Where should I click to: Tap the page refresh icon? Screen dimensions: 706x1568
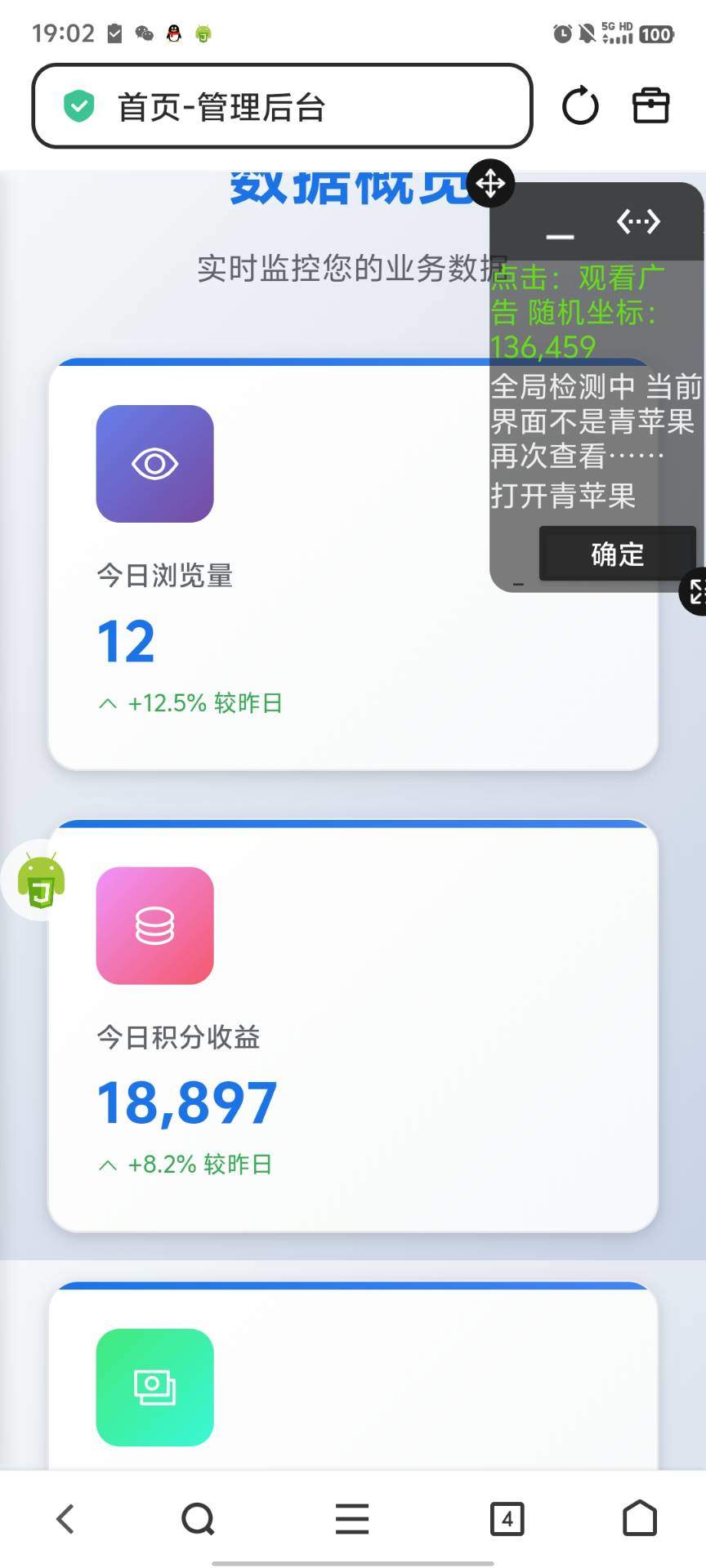pyautogui.click(x=580, y=105)
